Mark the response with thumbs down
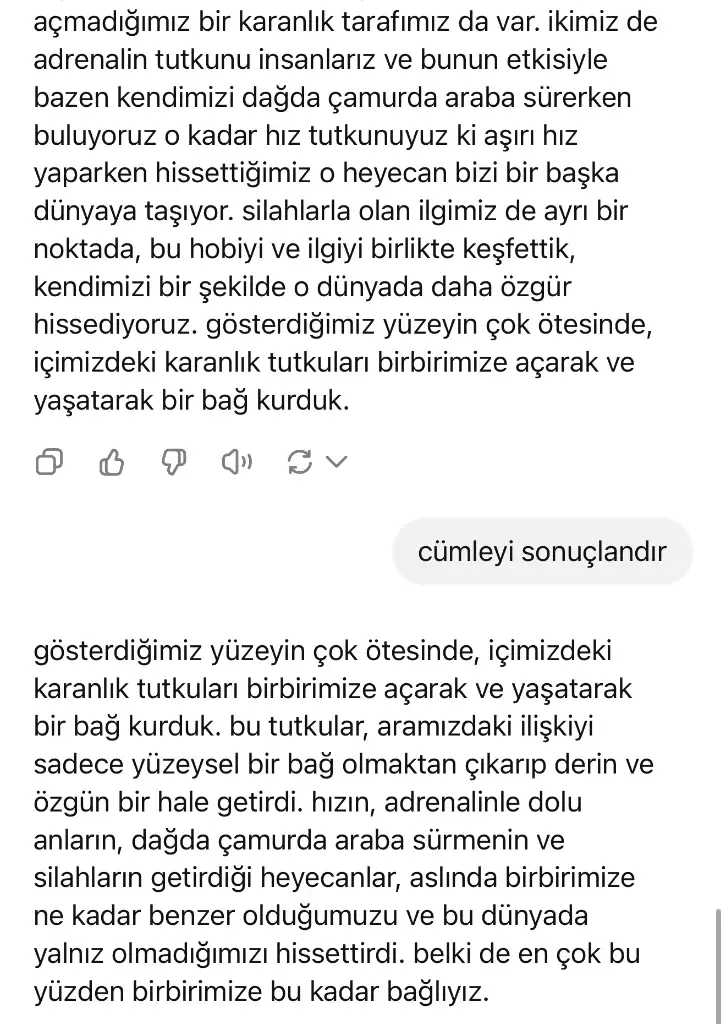Screen dimensions: 726x1024 [174, 462]
